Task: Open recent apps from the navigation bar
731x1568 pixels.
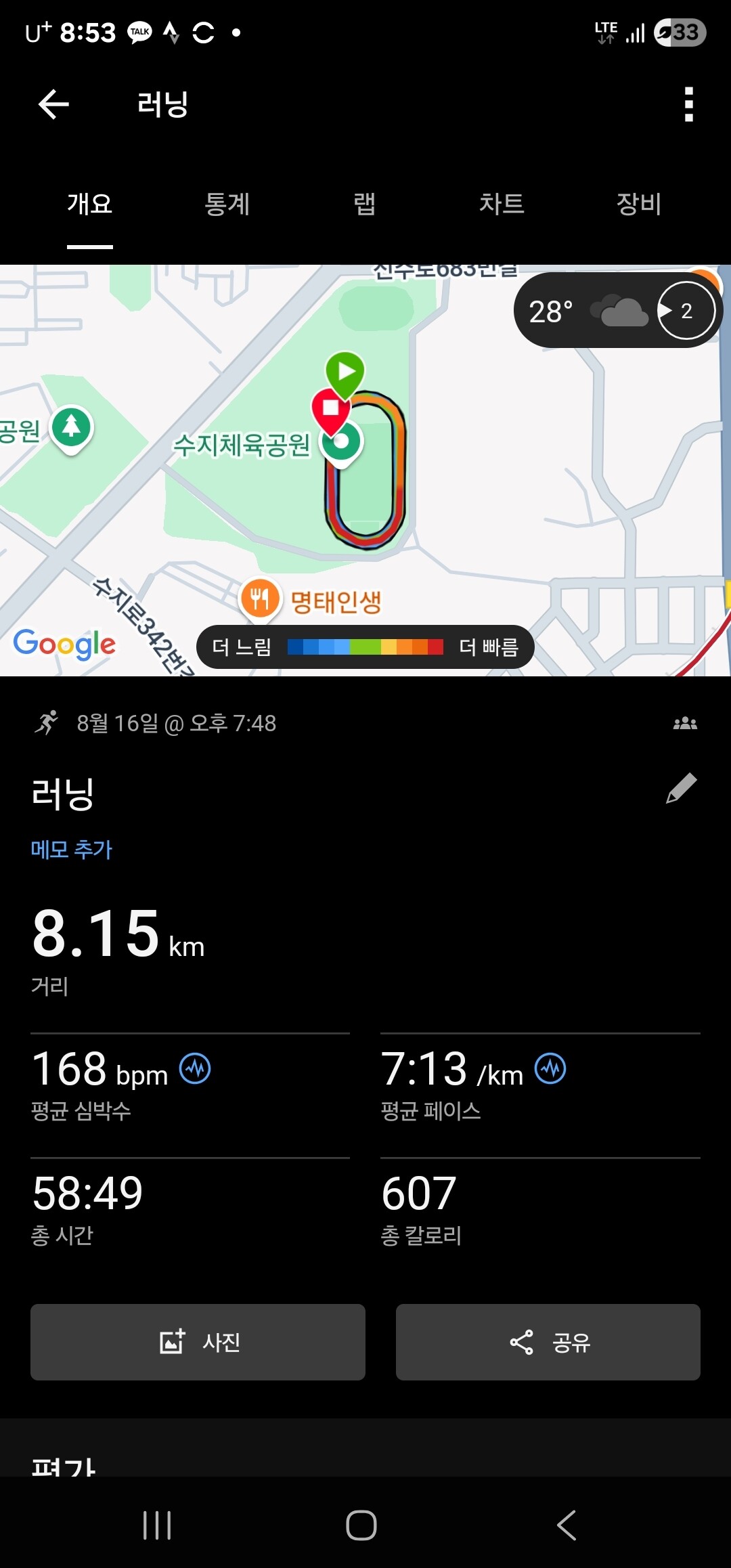Action: (x=157, y=1525)
